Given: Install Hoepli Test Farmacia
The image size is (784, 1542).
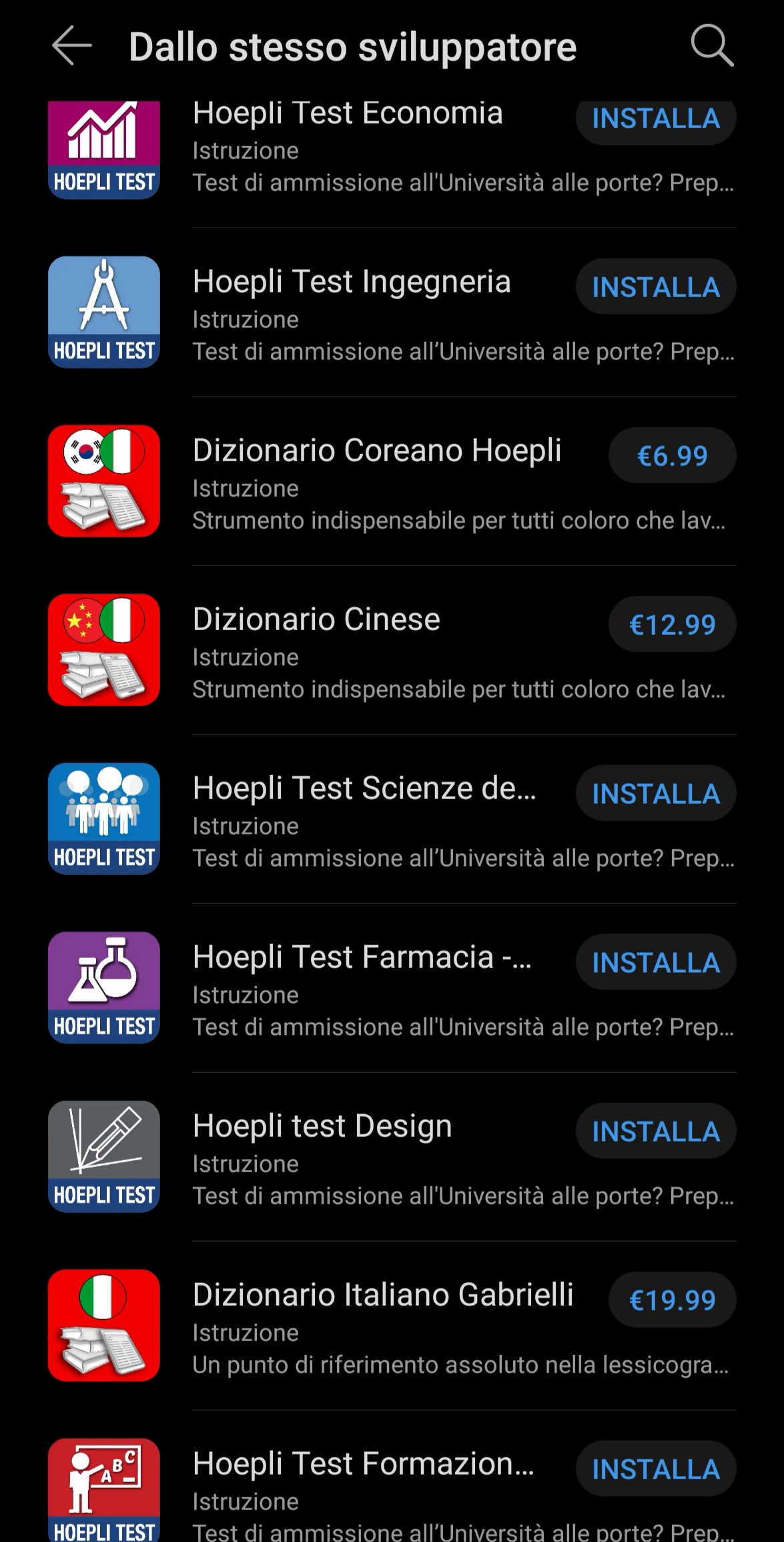Looking at the screenshot, I should [x=655, y=963].
